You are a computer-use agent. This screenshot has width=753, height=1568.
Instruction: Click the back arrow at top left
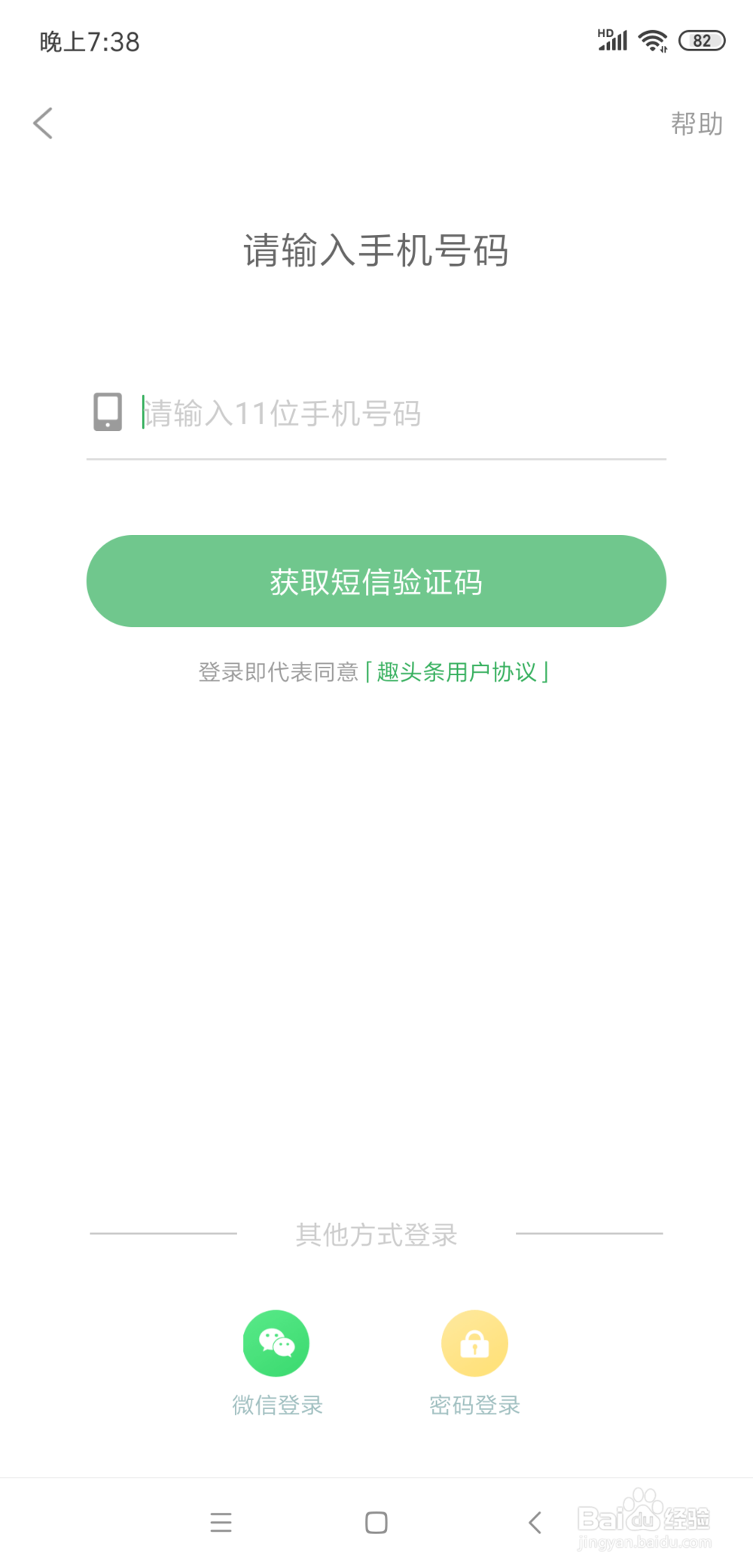coord(43,123)
